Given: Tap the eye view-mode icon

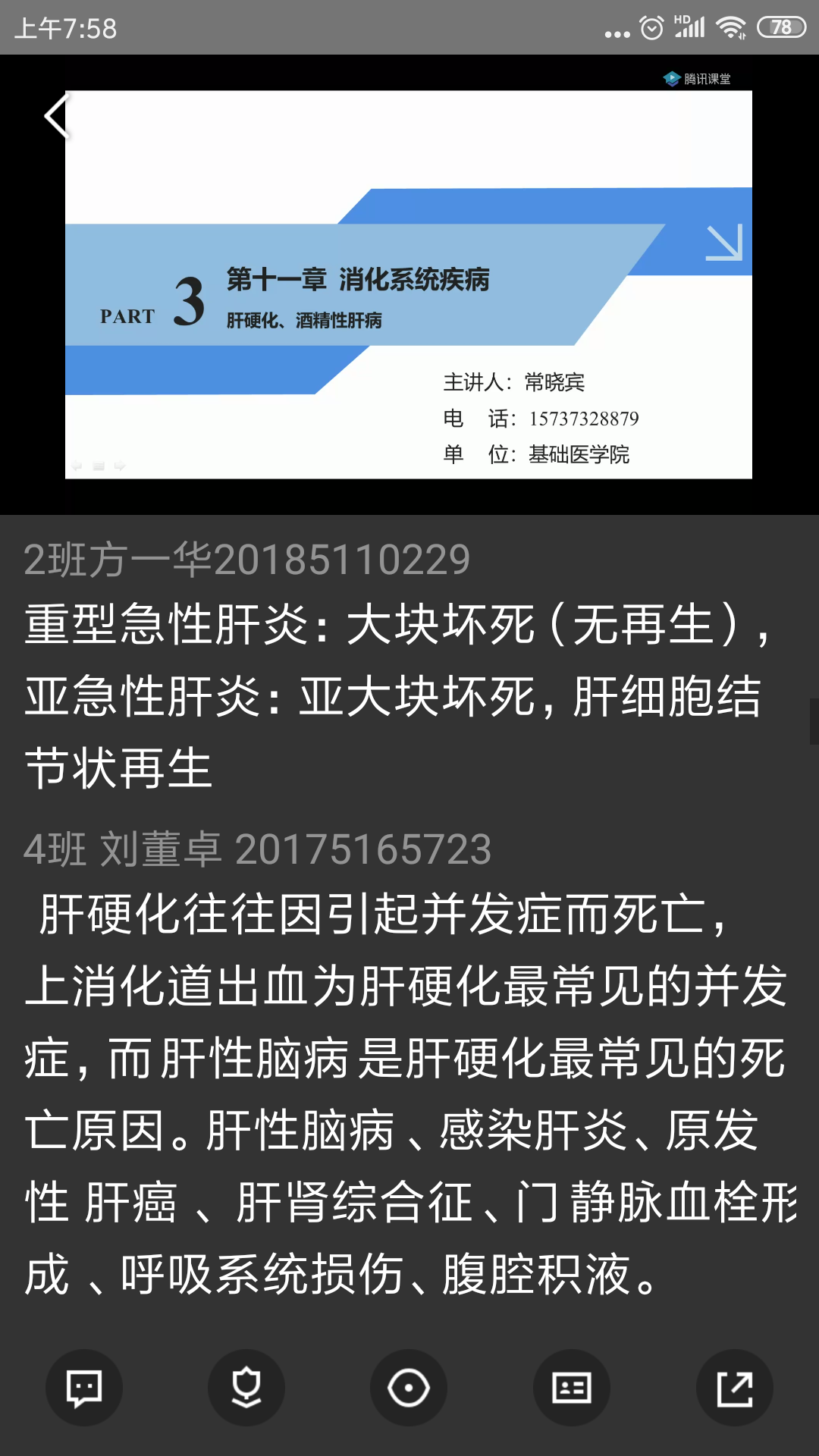Looking at the screenshot, I should [409, 1388].
